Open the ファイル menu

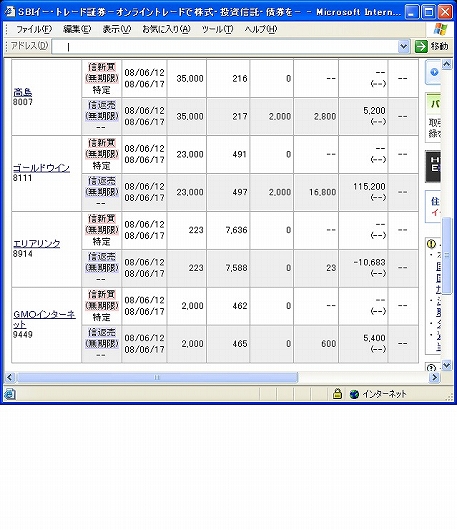point(34,29)
